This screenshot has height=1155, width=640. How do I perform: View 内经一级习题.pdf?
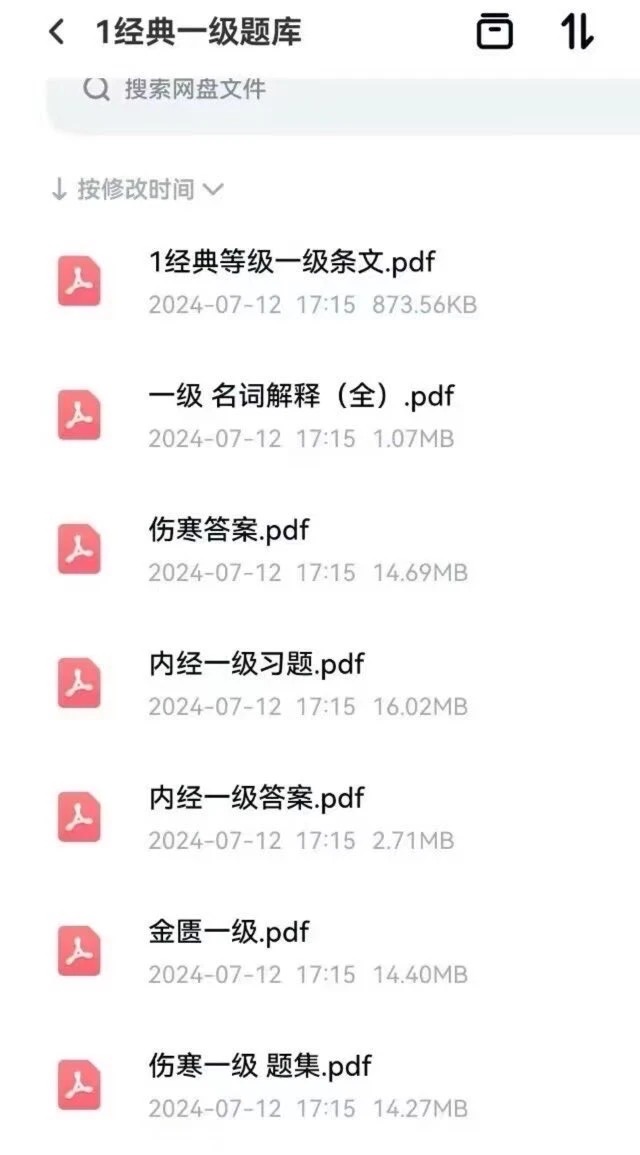pyautogui.click(x=257, y=683)
